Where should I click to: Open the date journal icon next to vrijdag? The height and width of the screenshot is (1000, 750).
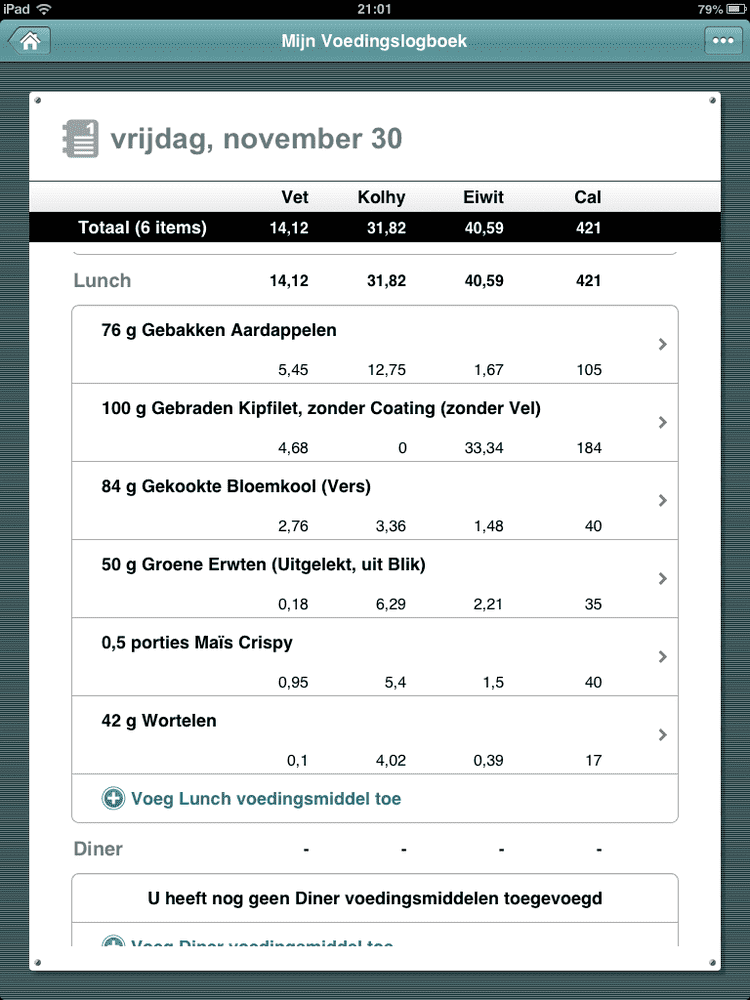pyautogui.click(x=80, y=139)
